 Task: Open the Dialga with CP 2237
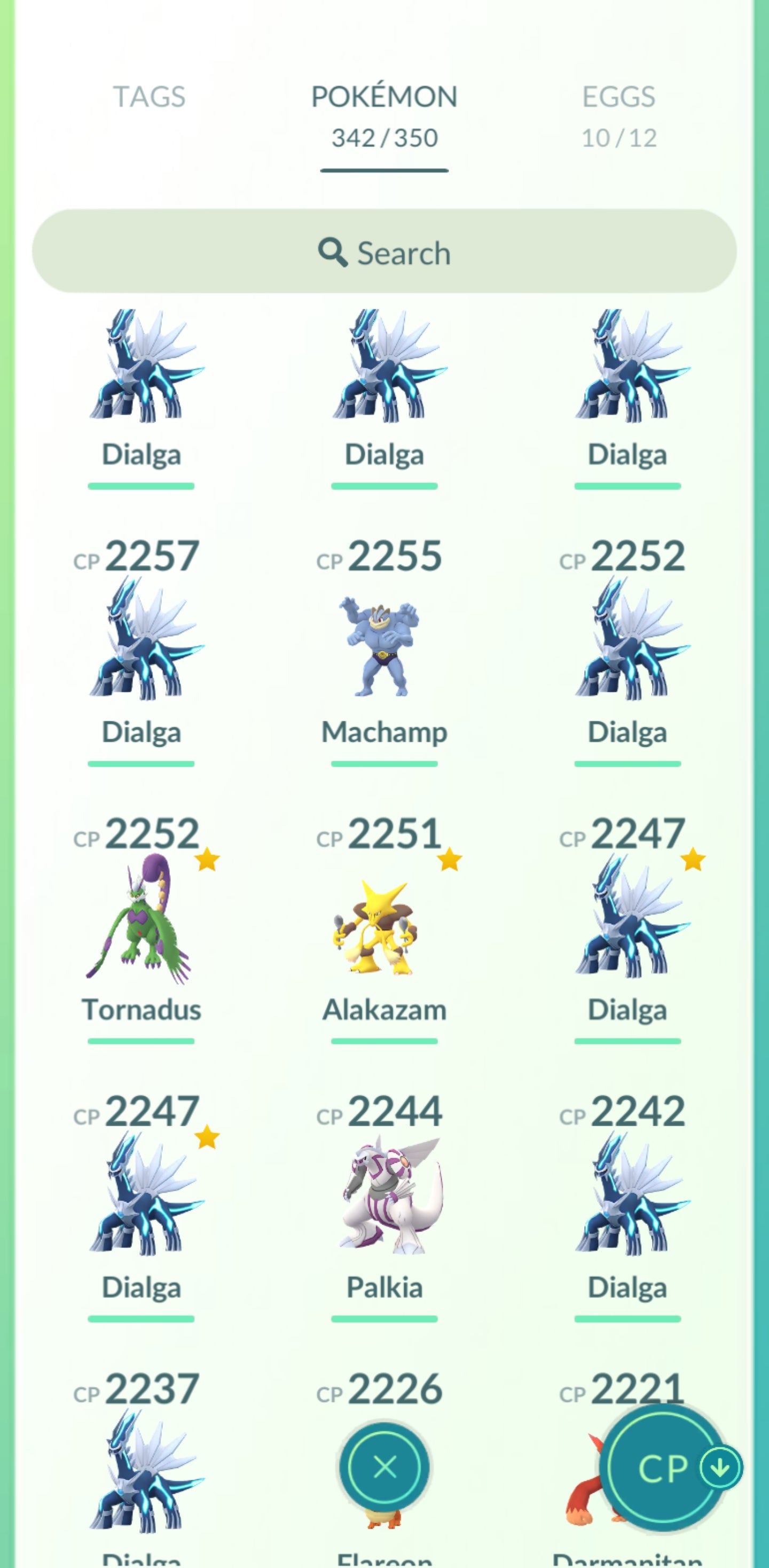[141, 1473]
